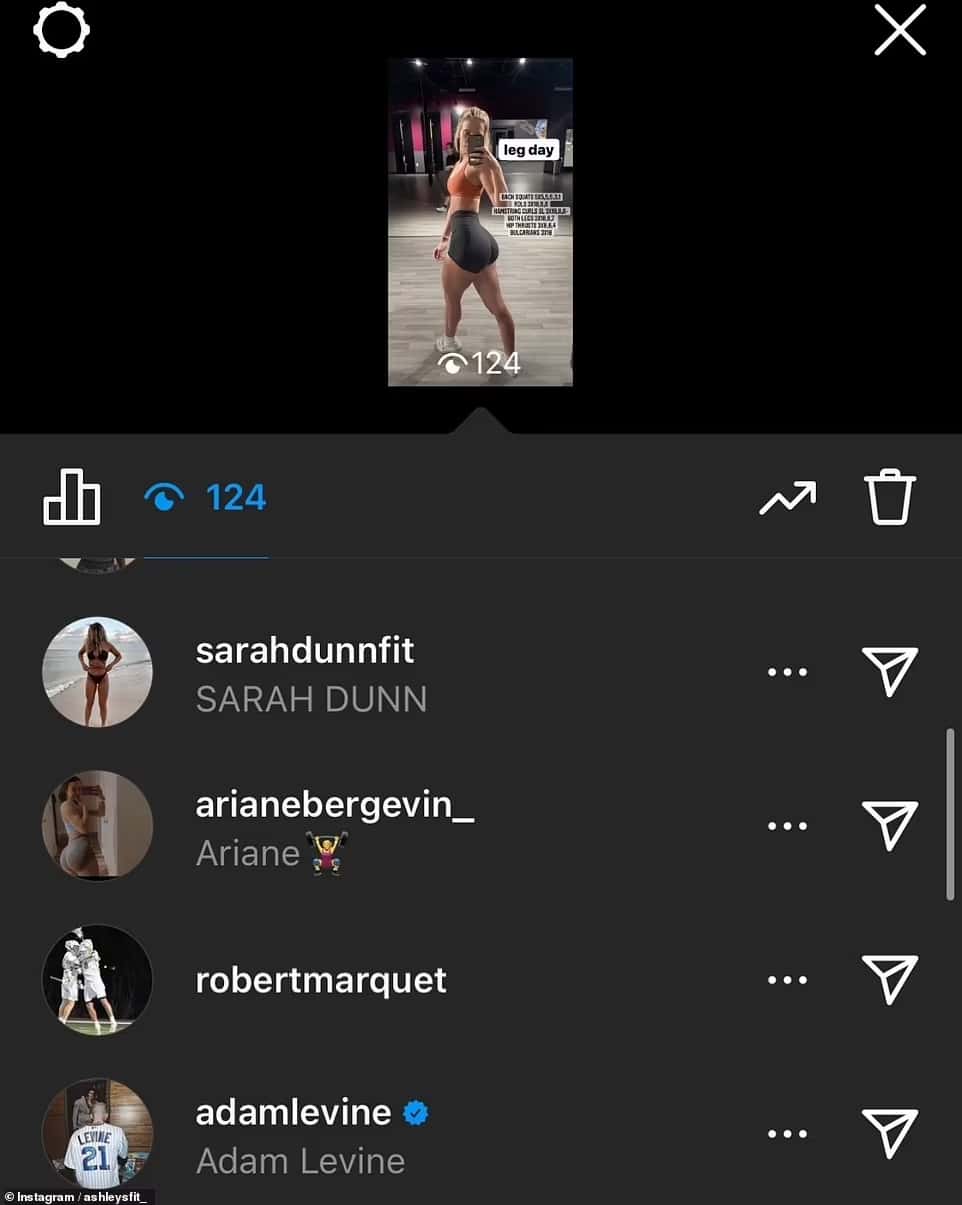Open the story insights bar chart

tap(71, 497)
